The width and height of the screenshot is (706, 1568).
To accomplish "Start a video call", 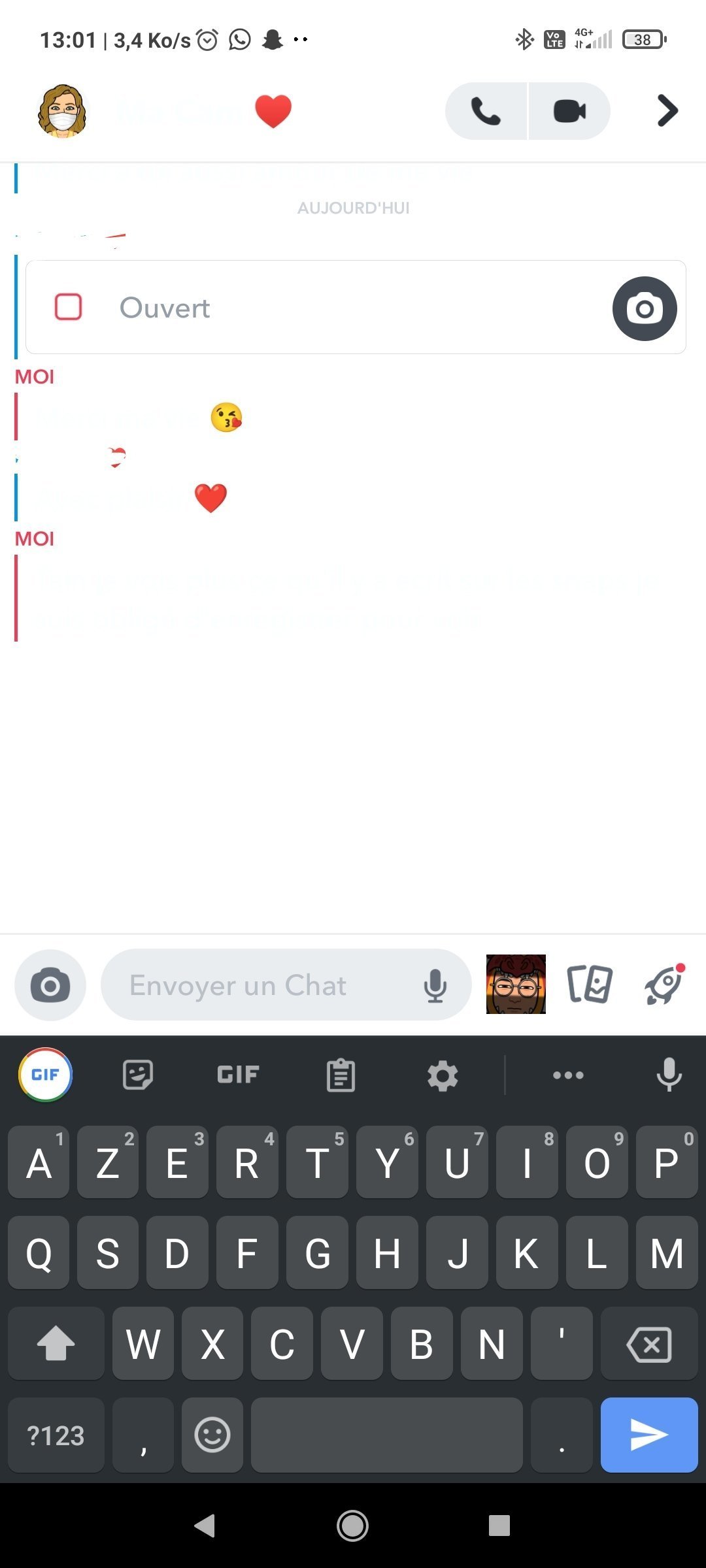I will [x=569, y=111].
